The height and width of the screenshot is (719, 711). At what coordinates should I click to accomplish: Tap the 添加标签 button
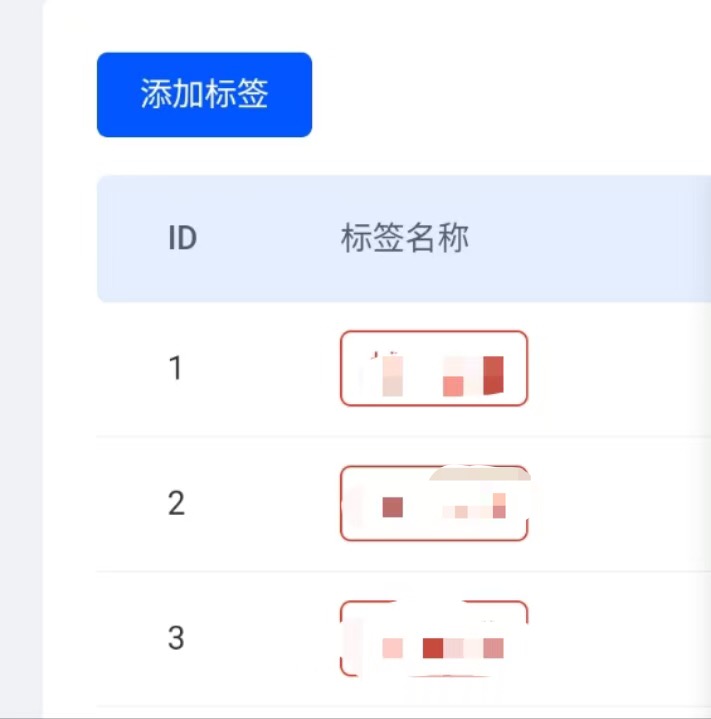point(204,95)
